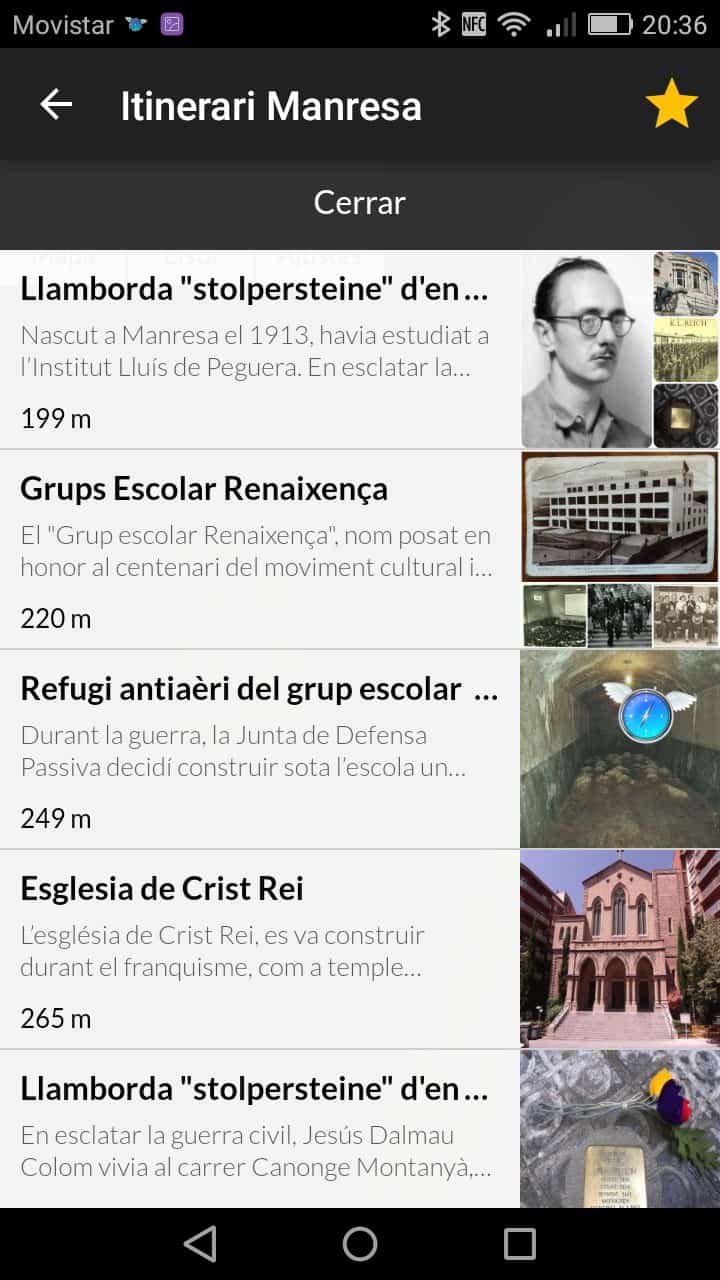The height and width of the screenshot is (1280, 720).
Task: Tap the Android home button
Action: tap(360, 1244)
